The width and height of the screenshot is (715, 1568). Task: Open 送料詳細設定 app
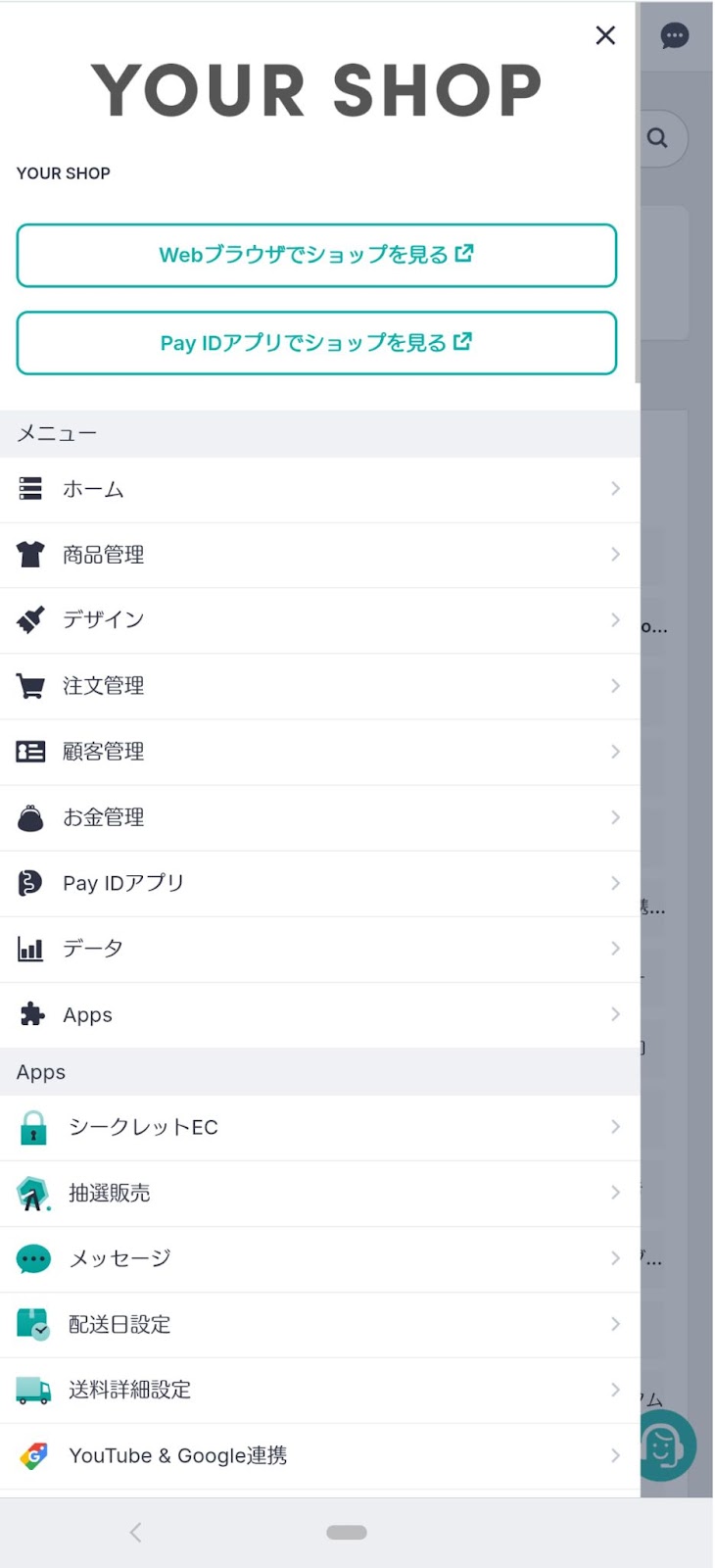319,1390
